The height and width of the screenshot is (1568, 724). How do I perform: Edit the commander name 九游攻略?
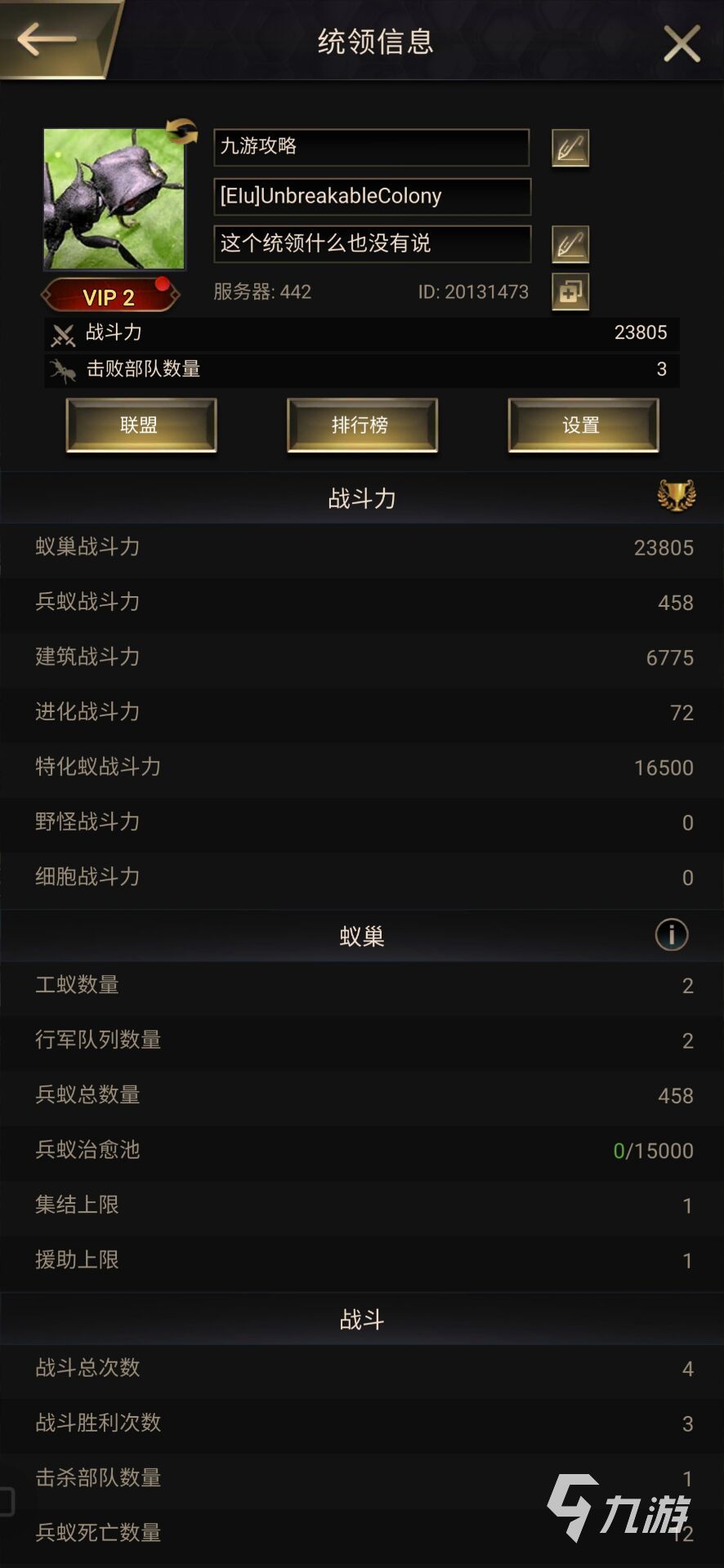570,148
